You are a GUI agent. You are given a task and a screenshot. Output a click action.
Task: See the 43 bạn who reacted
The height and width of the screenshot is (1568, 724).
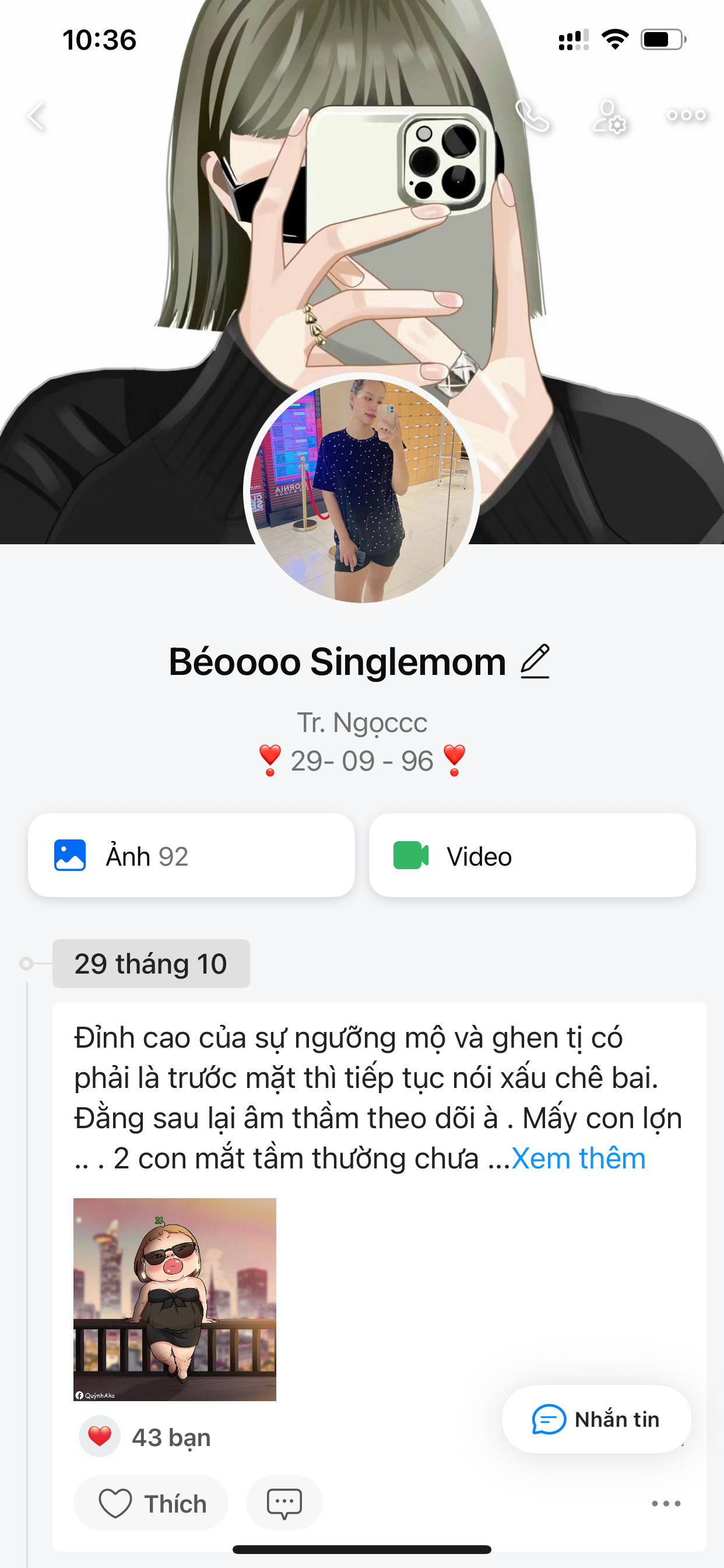(170, 1437)
